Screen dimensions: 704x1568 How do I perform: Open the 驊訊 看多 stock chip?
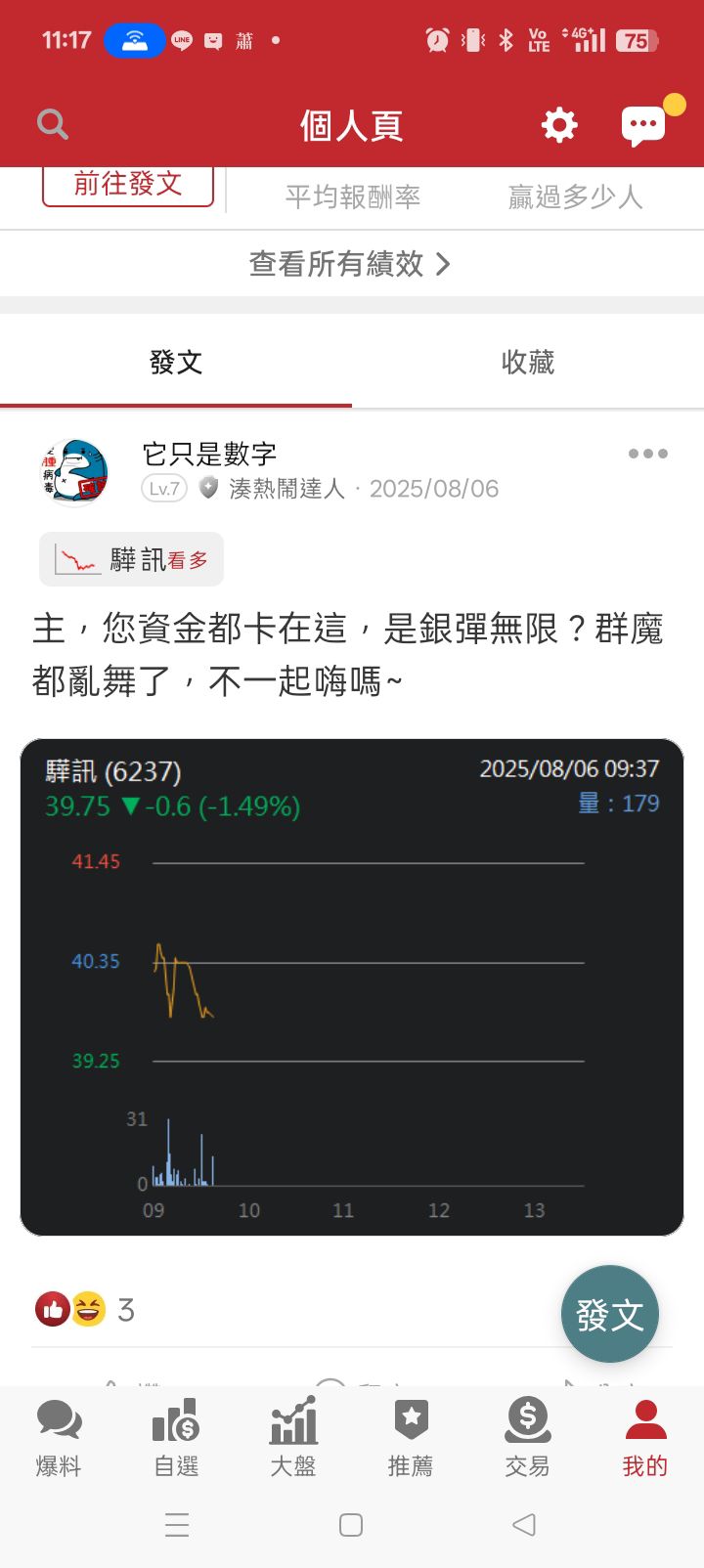pos(132,560)
